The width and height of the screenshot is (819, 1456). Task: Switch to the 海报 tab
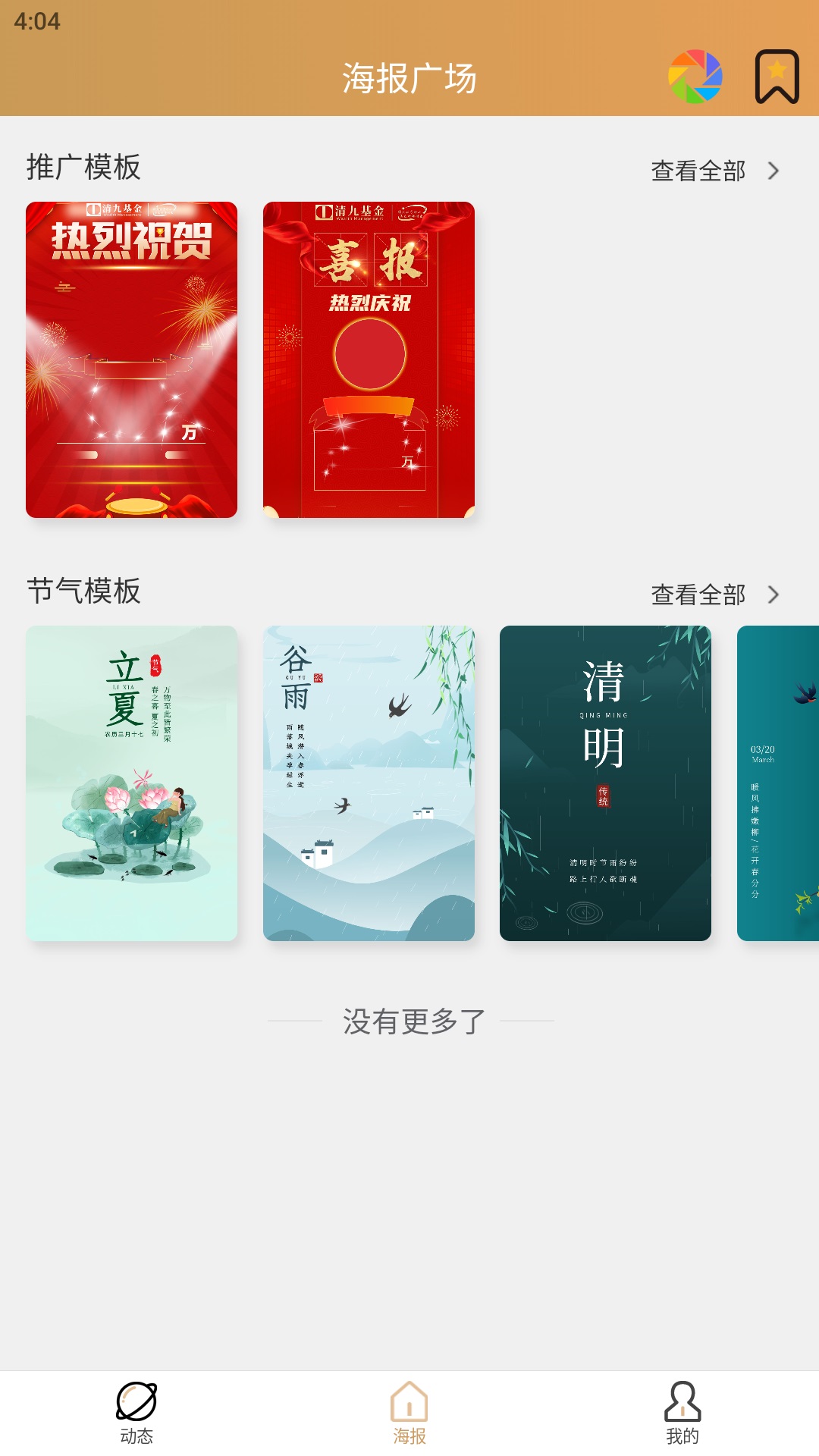409,1412
